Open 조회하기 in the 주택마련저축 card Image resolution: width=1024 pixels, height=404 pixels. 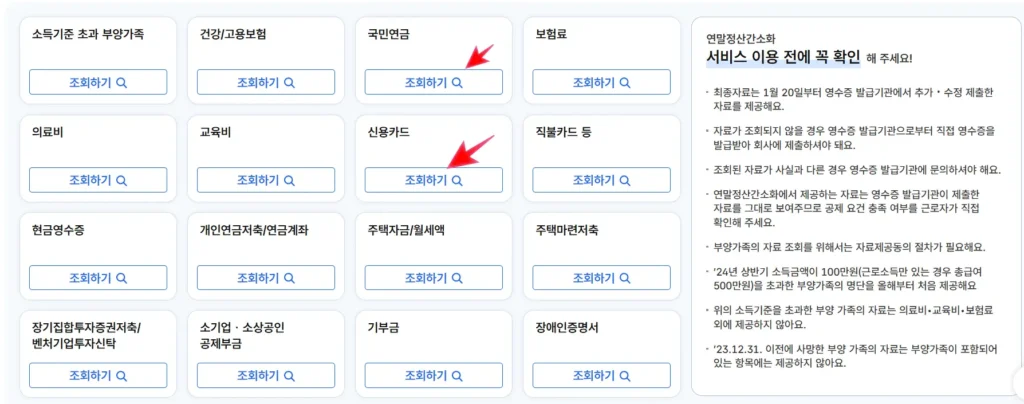pyautogui.click(x=601, y=278)
